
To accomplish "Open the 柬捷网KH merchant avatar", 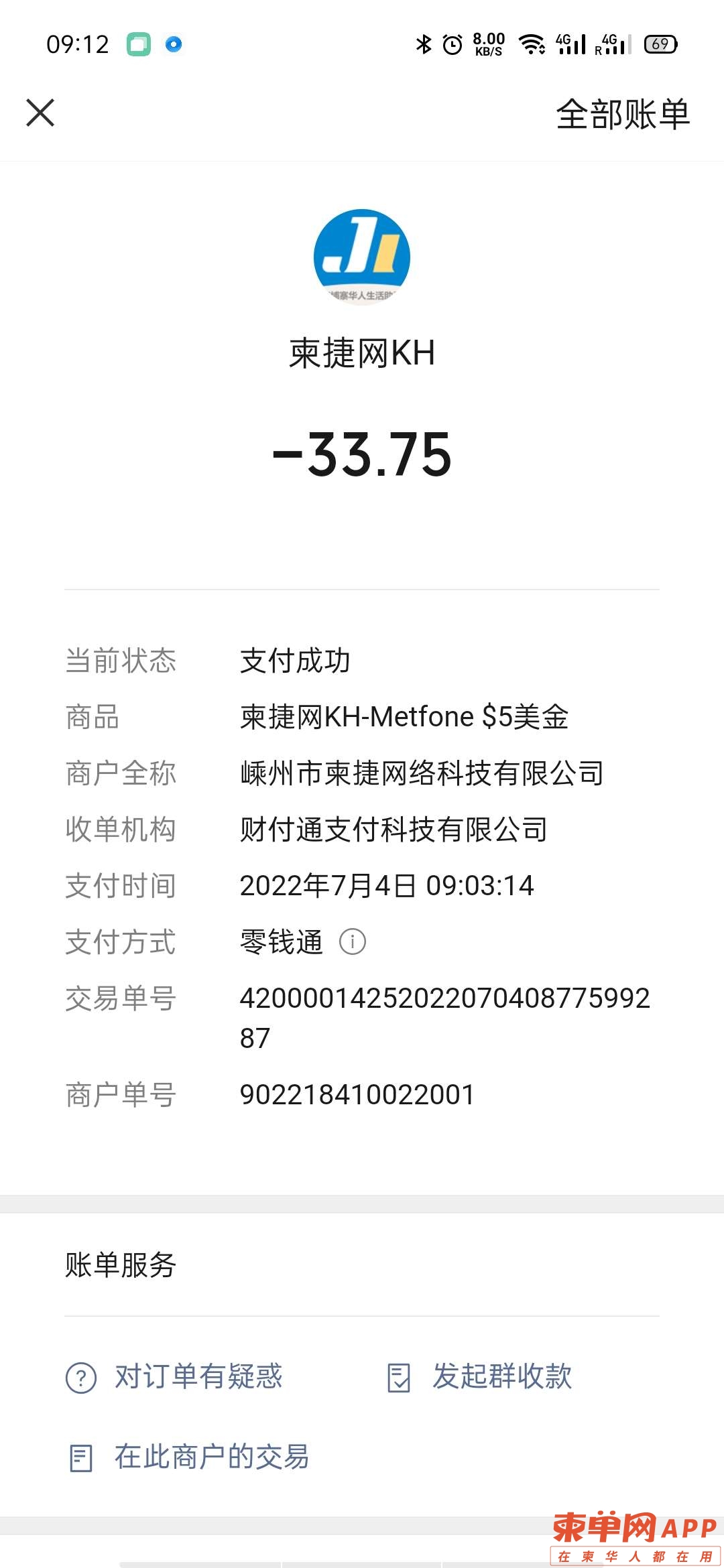I will 362,257.
